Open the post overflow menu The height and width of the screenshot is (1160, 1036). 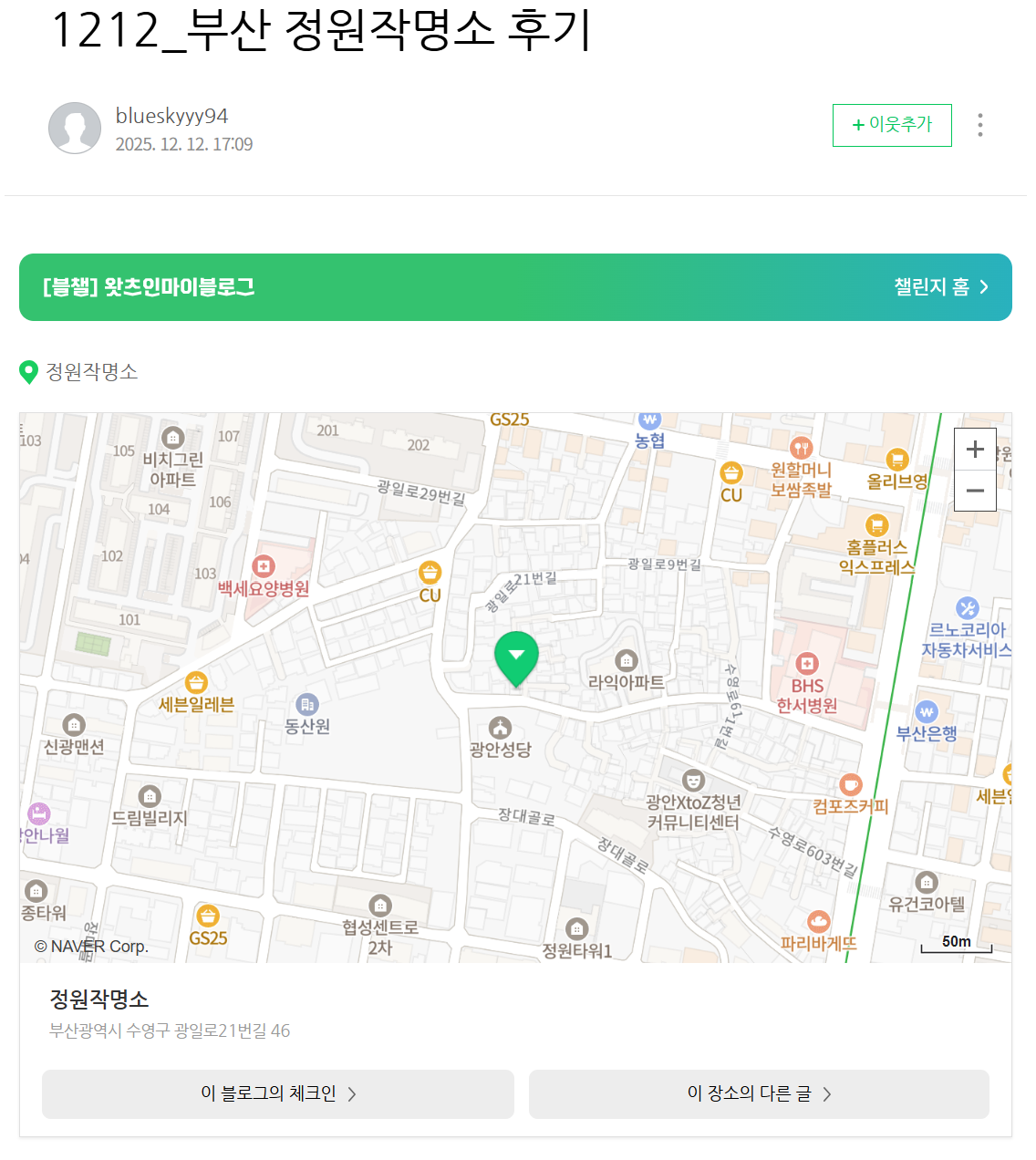coord(979,125)
